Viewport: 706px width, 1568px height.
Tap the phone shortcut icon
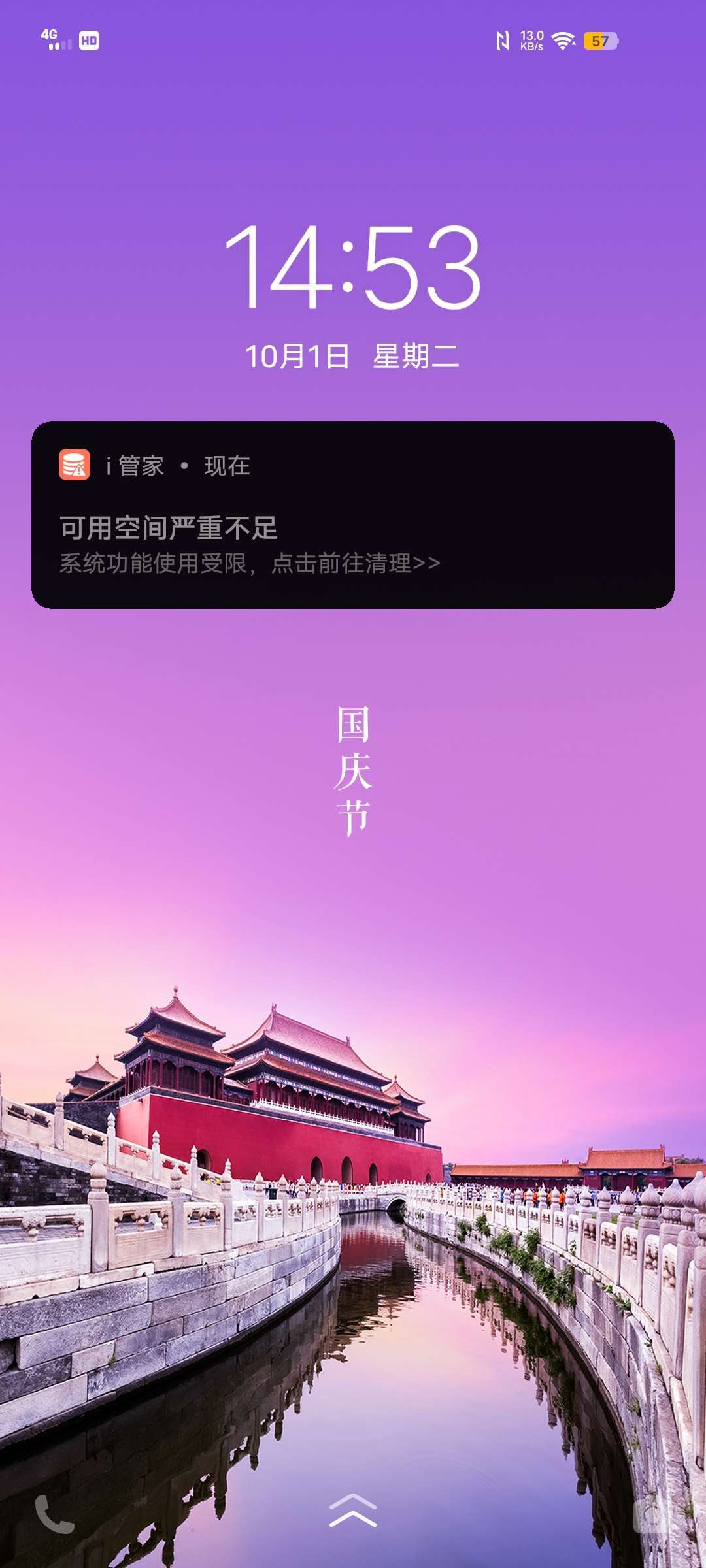point(54,1514)
